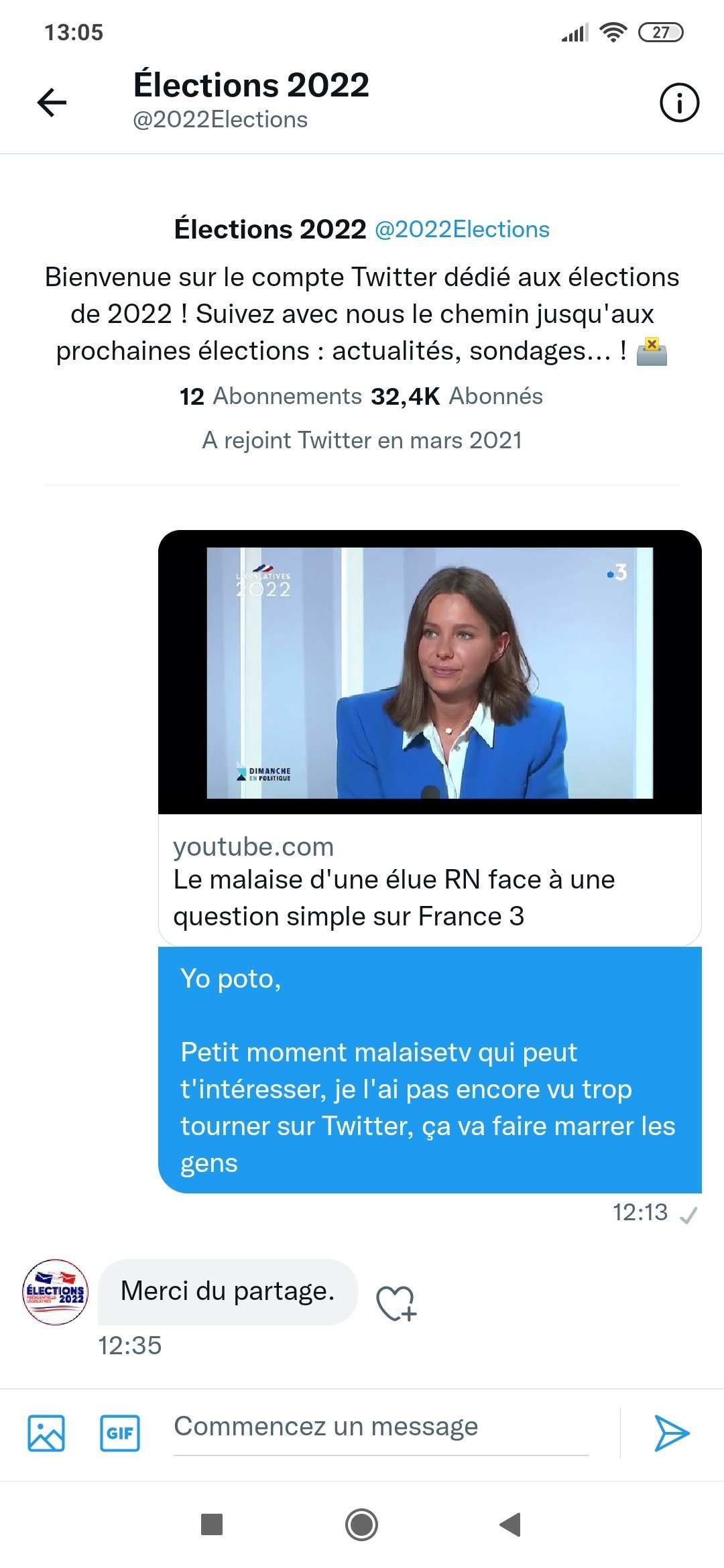Tap the system home button
The width and height of the screenshot is (724, 1568).
361,1524
